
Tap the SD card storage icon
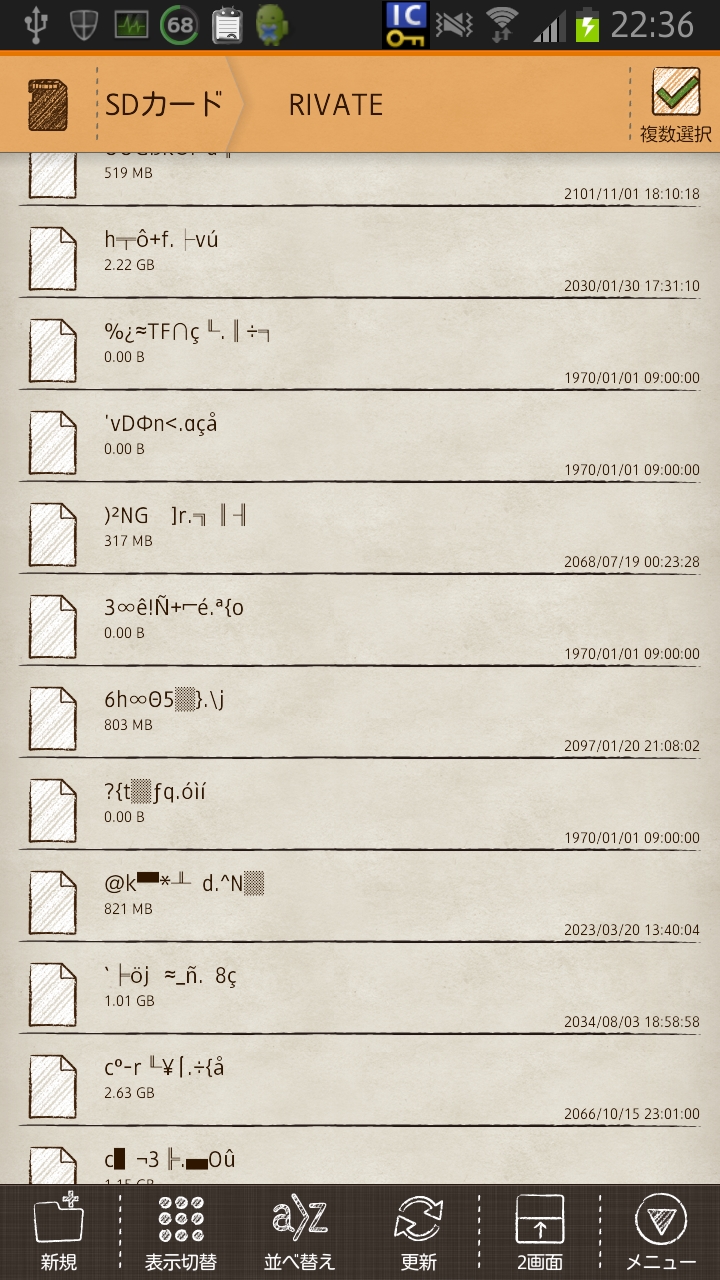coord(48,105)
